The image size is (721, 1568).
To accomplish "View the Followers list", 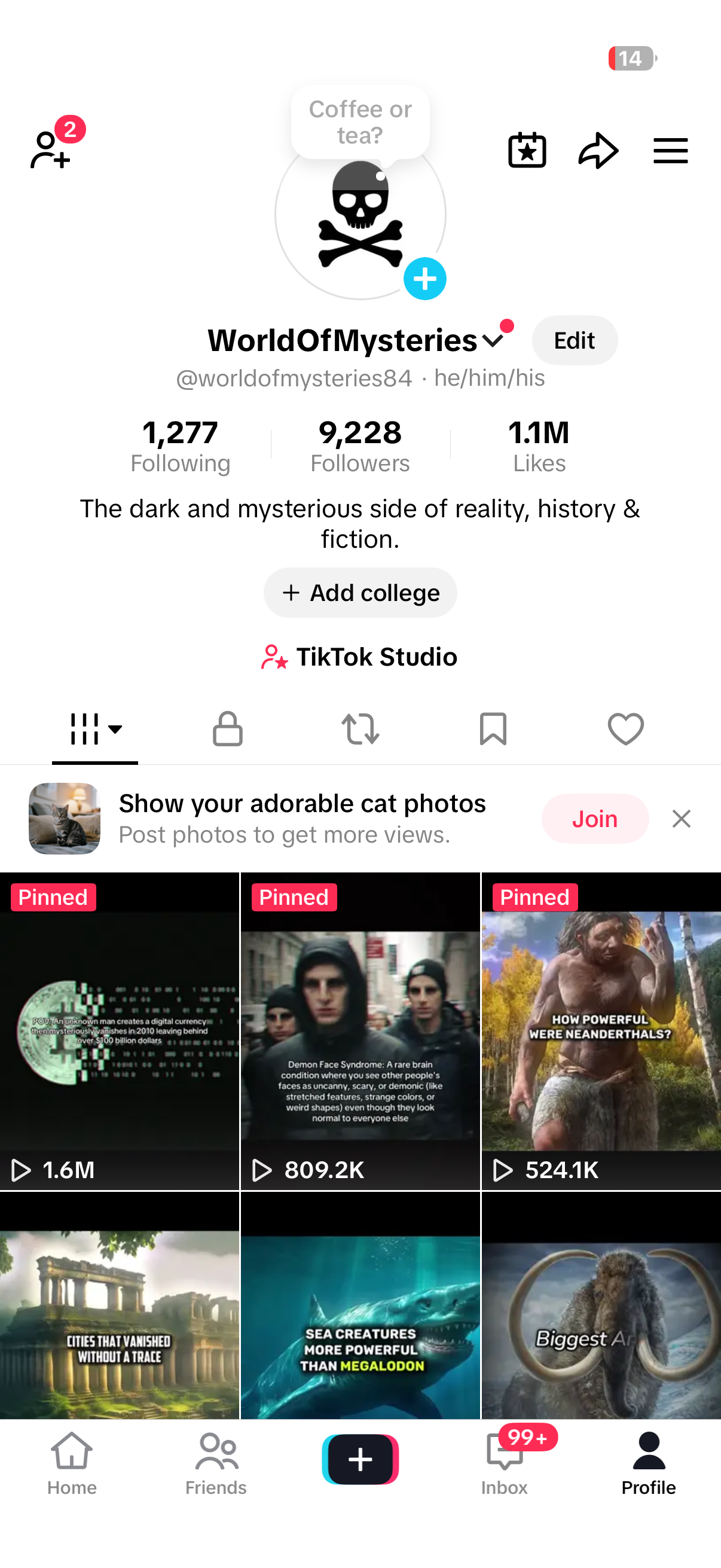I will coord(360,446).
